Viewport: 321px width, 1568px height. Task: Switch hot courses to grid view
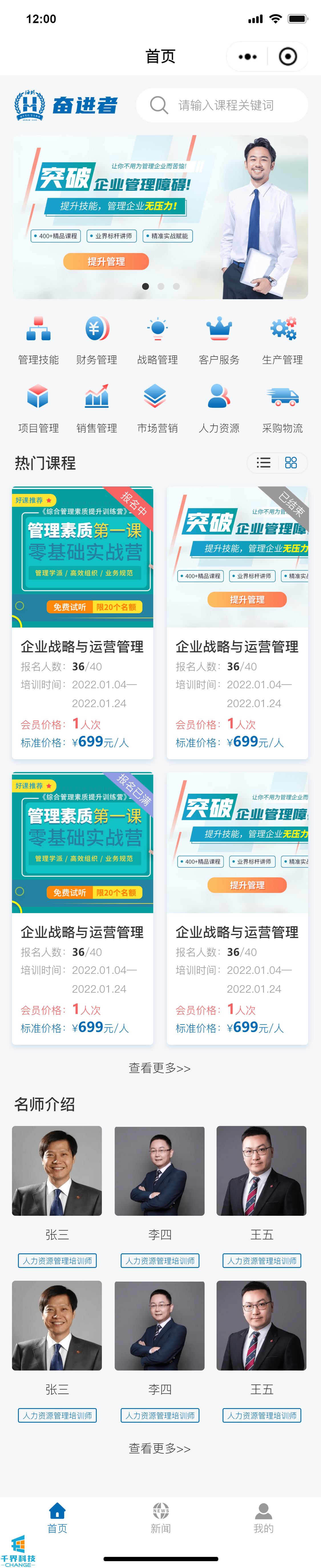[291, 463]
